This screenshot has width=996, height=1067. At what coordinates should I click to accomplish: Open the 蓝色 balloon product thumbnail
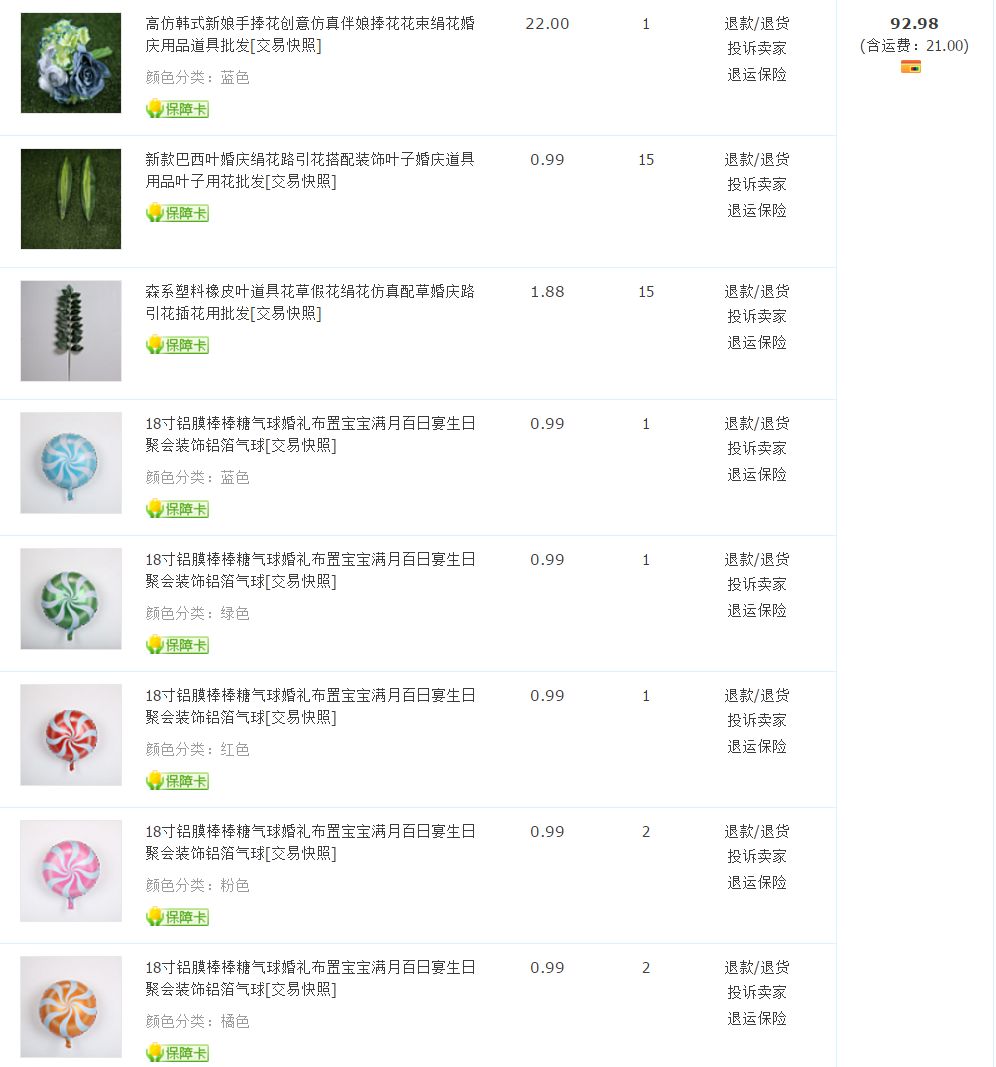71,463
